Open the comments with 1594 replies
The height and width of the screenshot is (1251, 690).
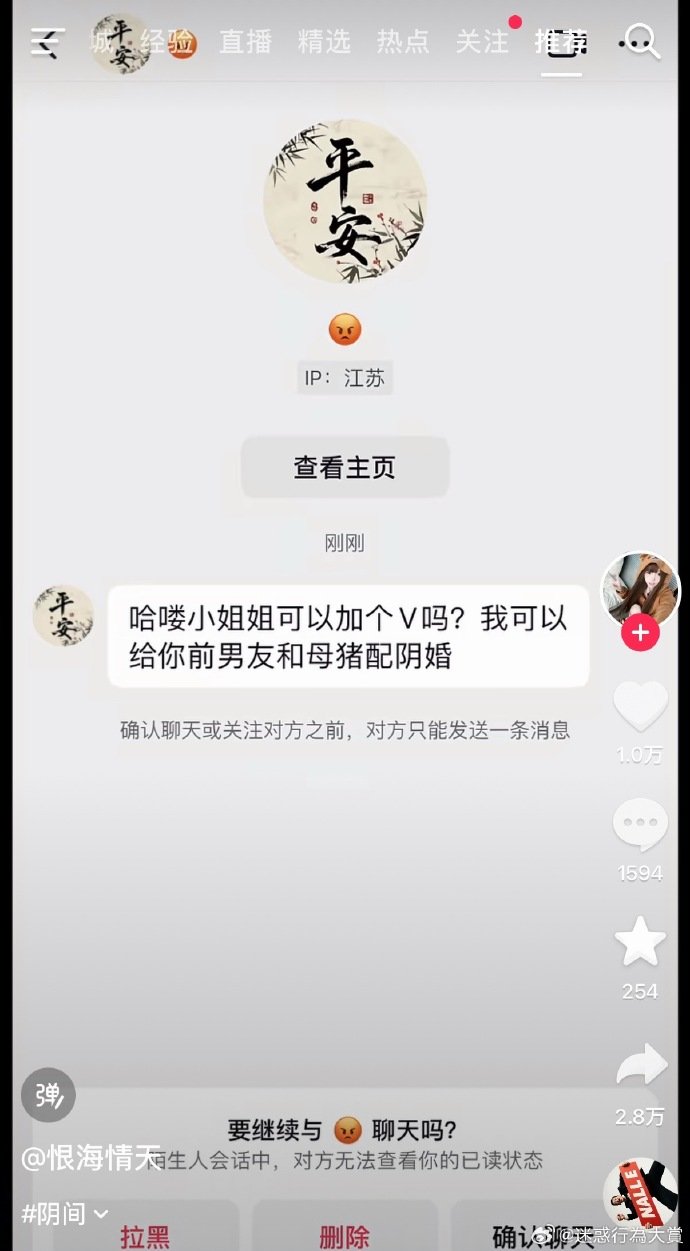(x=640, y=827)
